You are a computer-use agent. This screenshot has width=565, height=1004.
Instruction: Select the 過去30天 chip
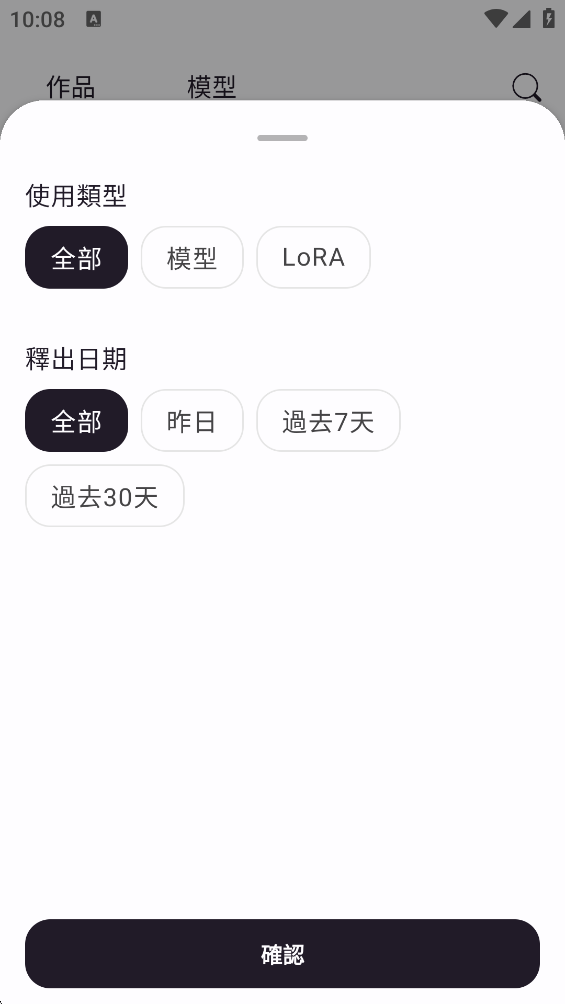click(x=104, y=496)
